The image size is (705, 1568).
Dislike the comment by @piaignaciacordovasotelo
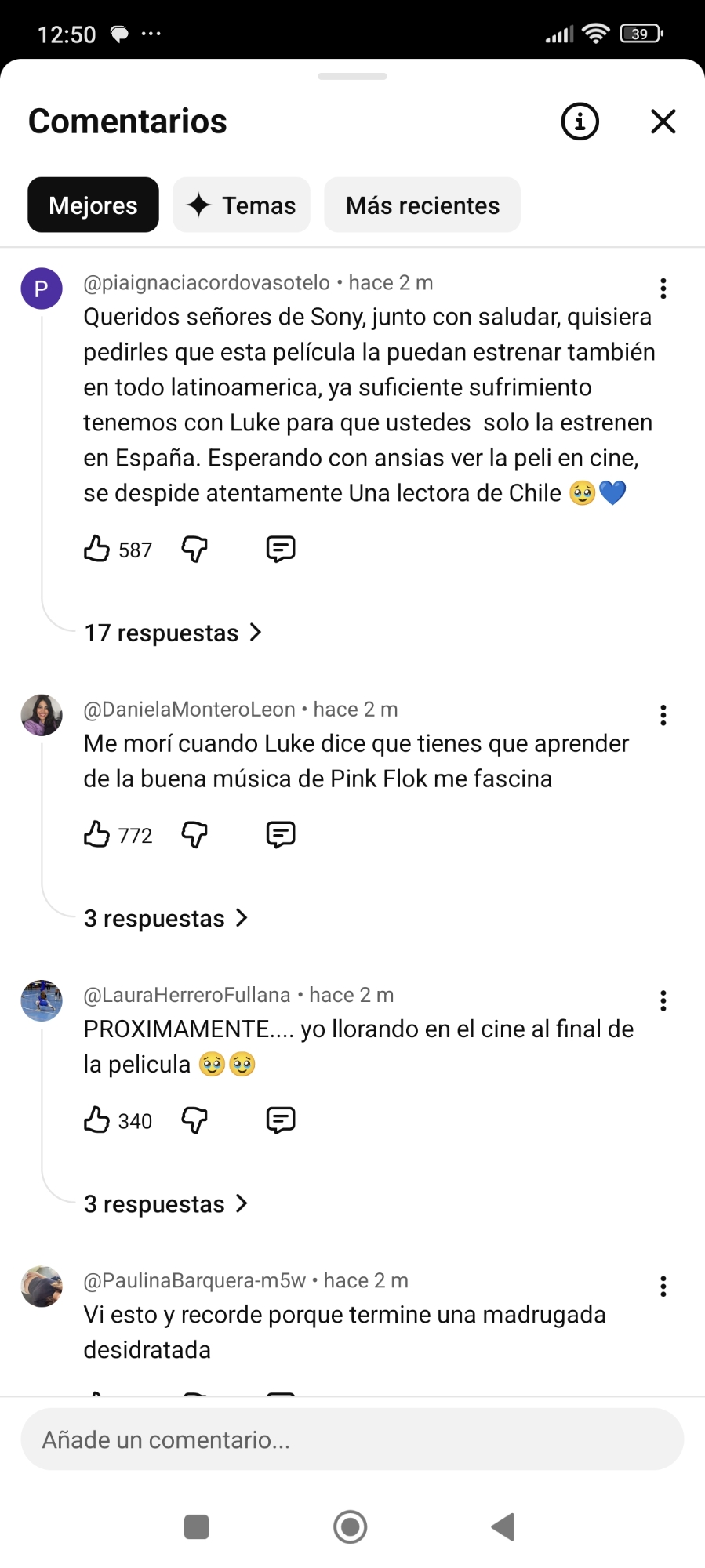(x=194, y=549)
